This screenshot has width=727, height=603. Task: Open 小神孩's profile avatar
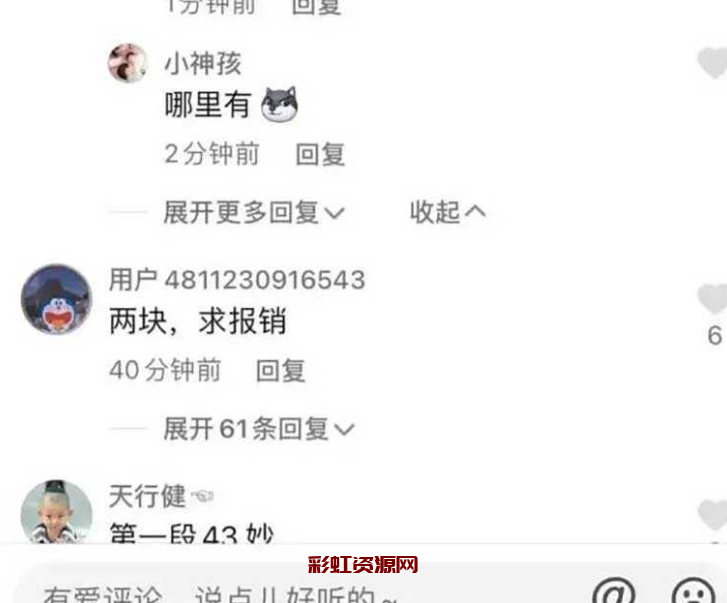128,63
